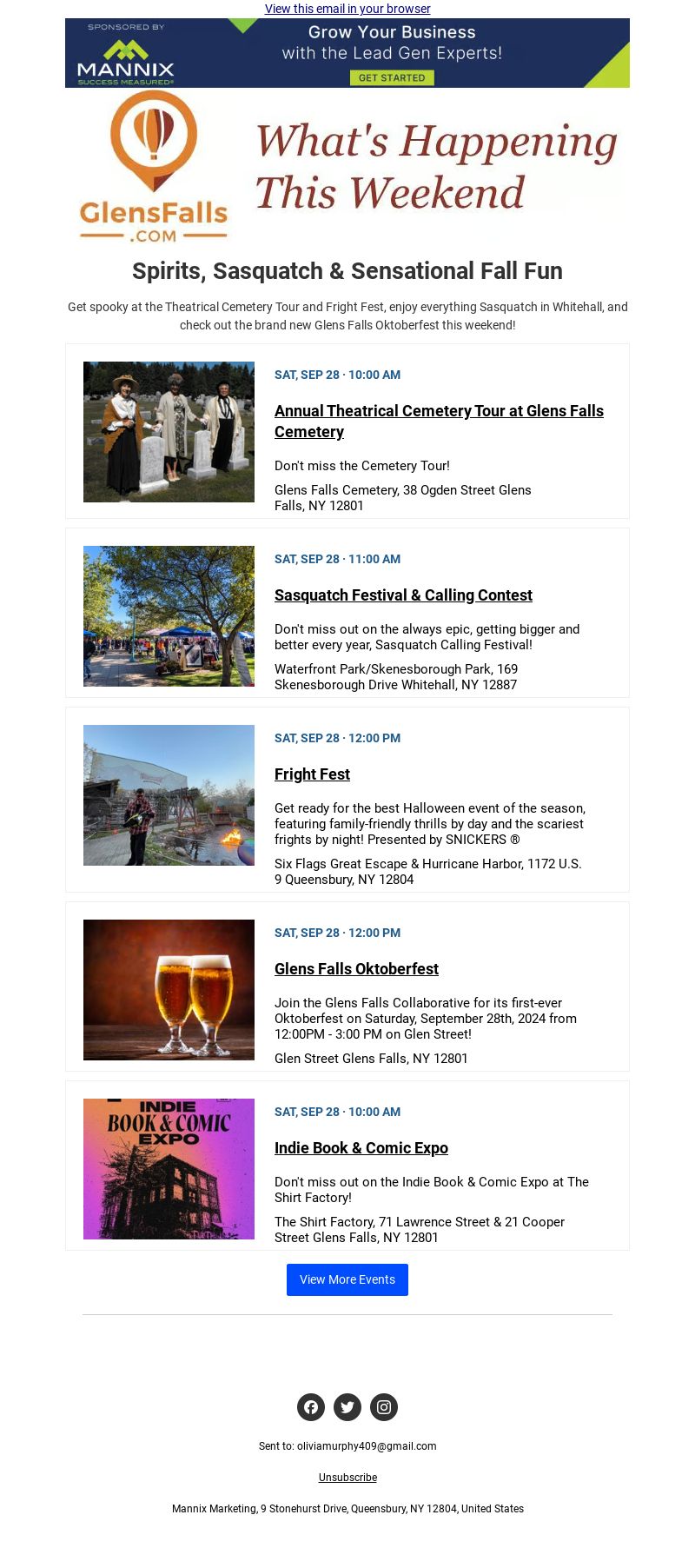Open the Twitter icon
The width and height of the screenshot is (695, 1568).
pos(347,1407)
